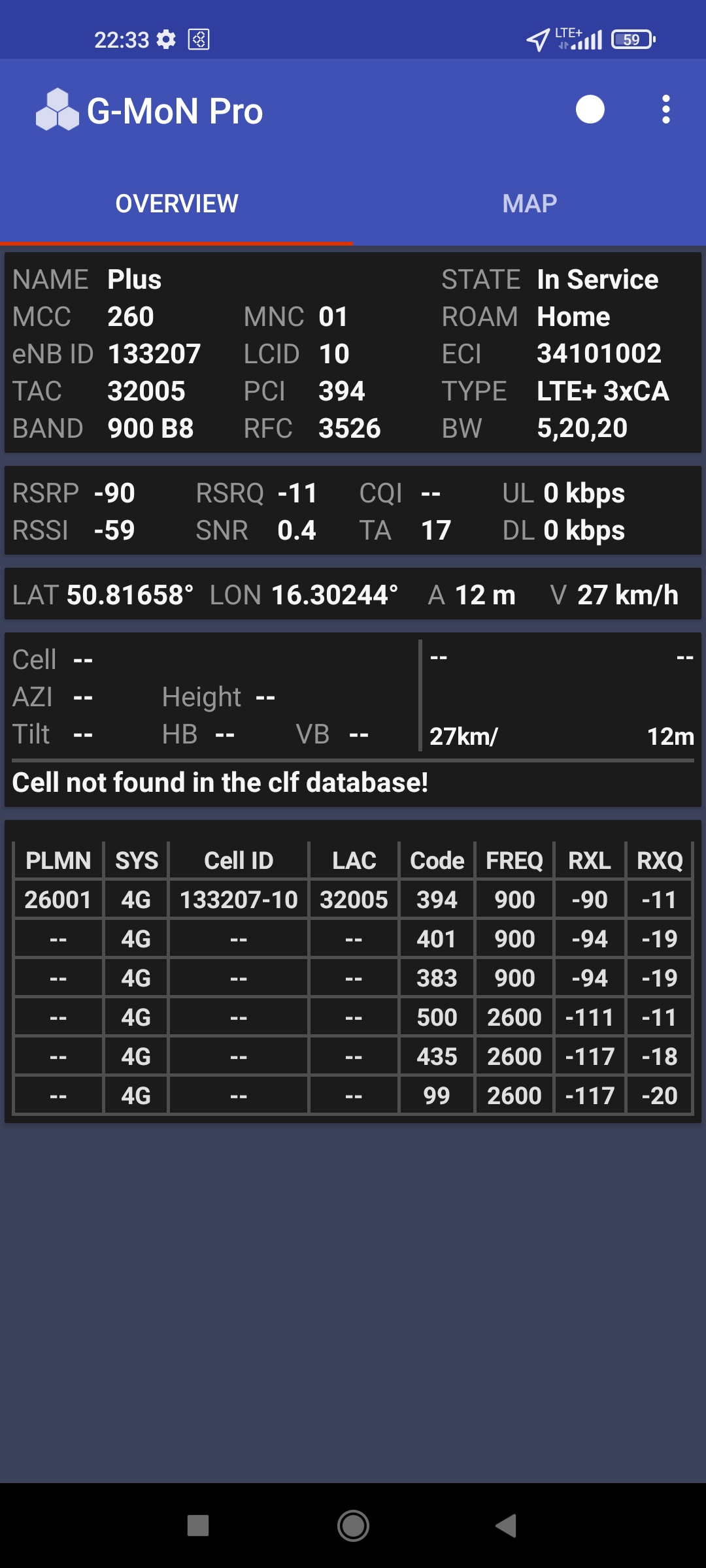706x1568 pixels.
Task: Open the three-dot overflow menu
Action: [665, 110]
